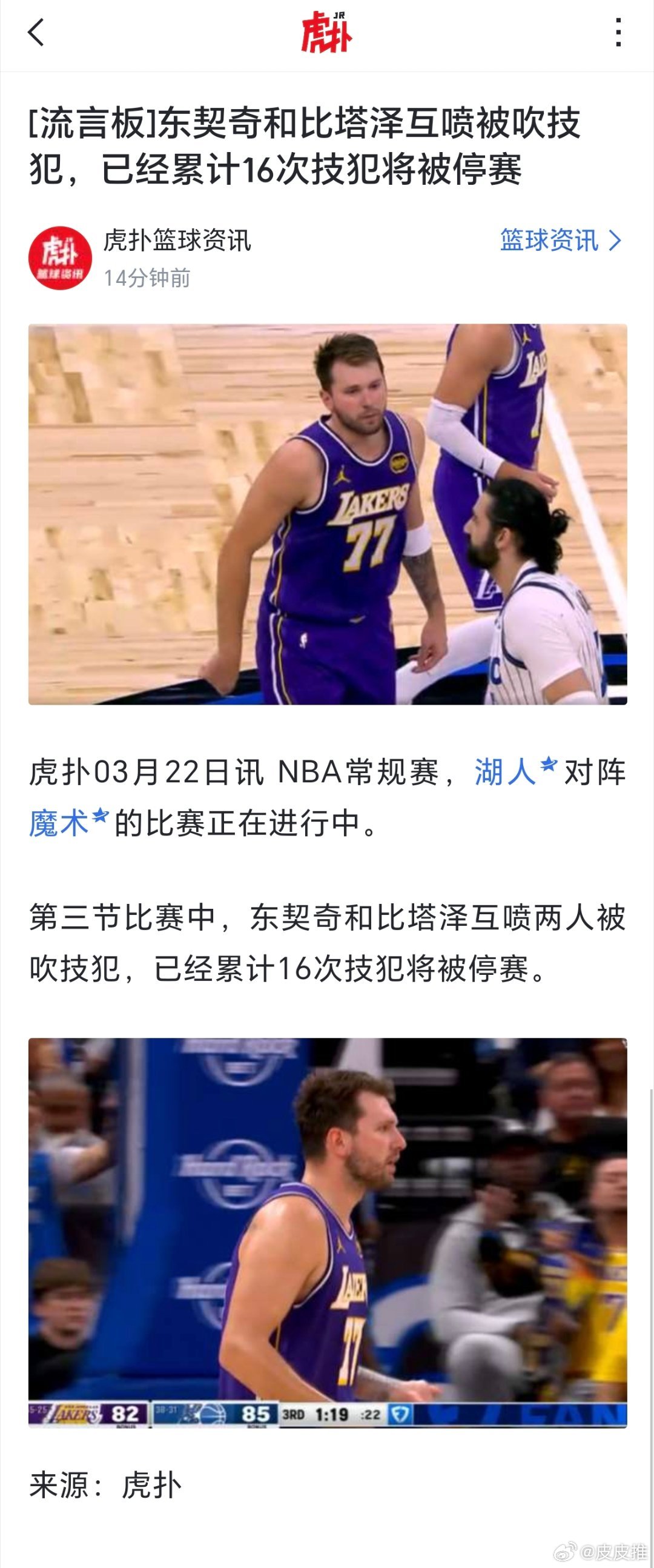654x1568 pixels.
Task: Open the 湖人 team link
Action: point(506,772)
